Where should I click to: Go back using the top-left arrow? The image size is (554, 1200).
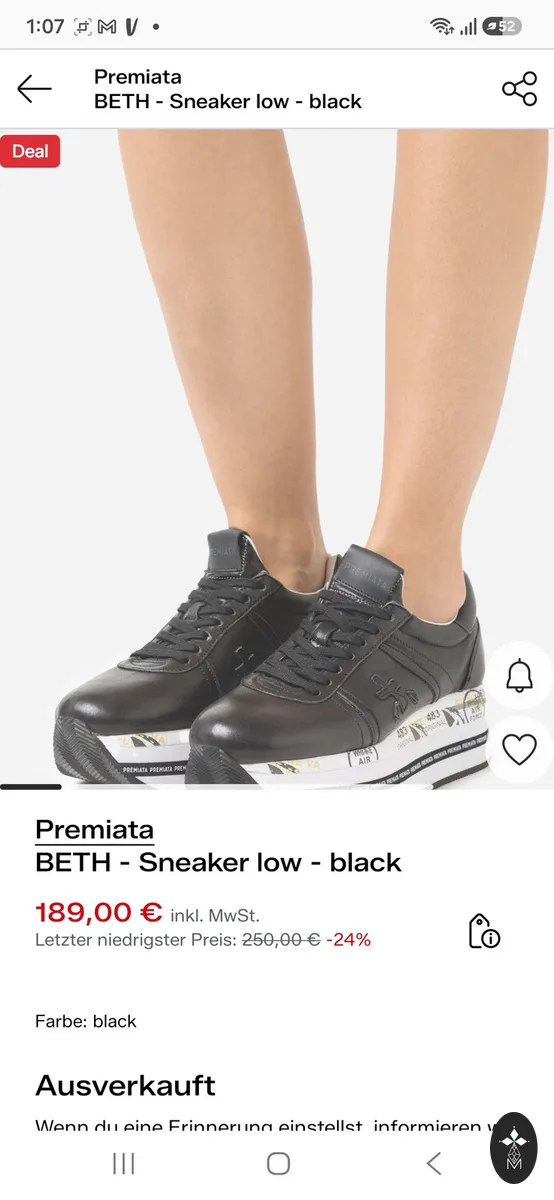point(34,89)
